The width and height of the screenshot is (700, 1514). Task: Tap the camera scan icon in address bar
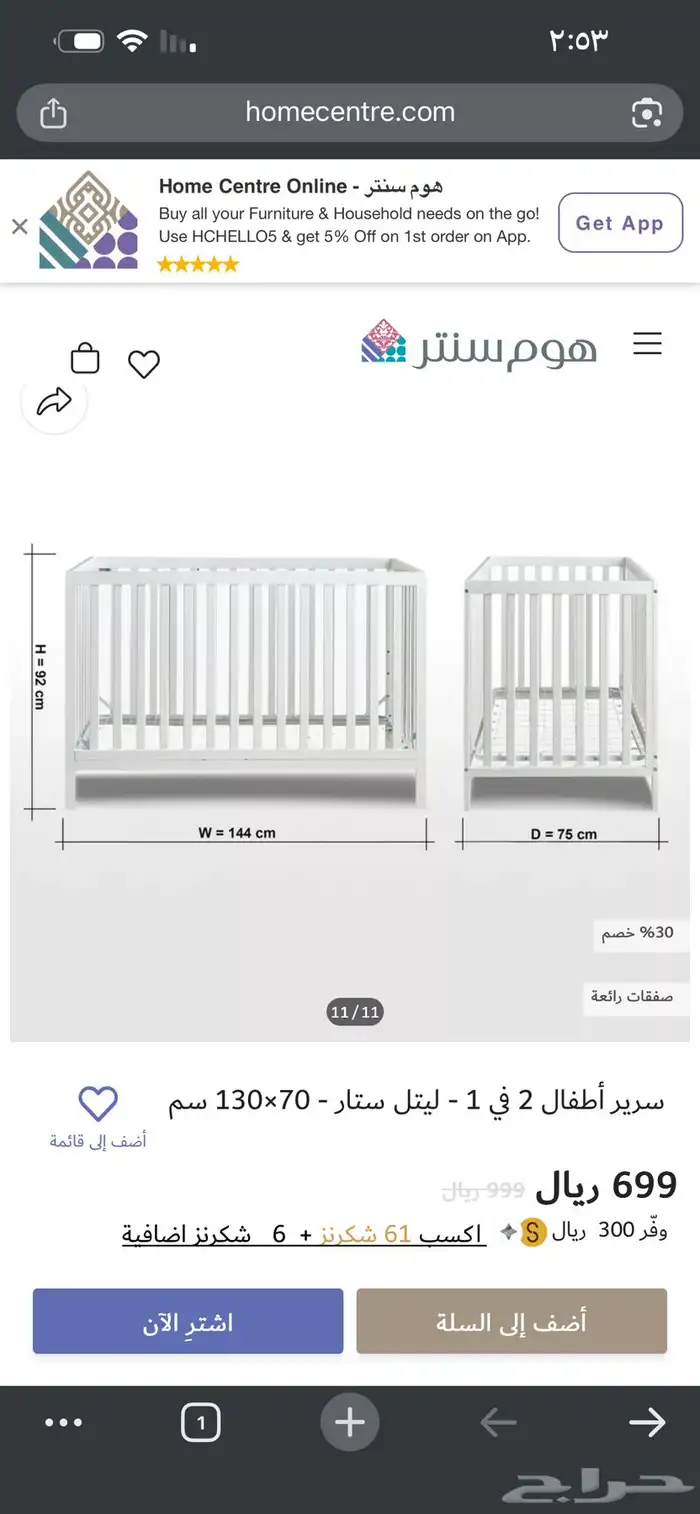[647, 113]
